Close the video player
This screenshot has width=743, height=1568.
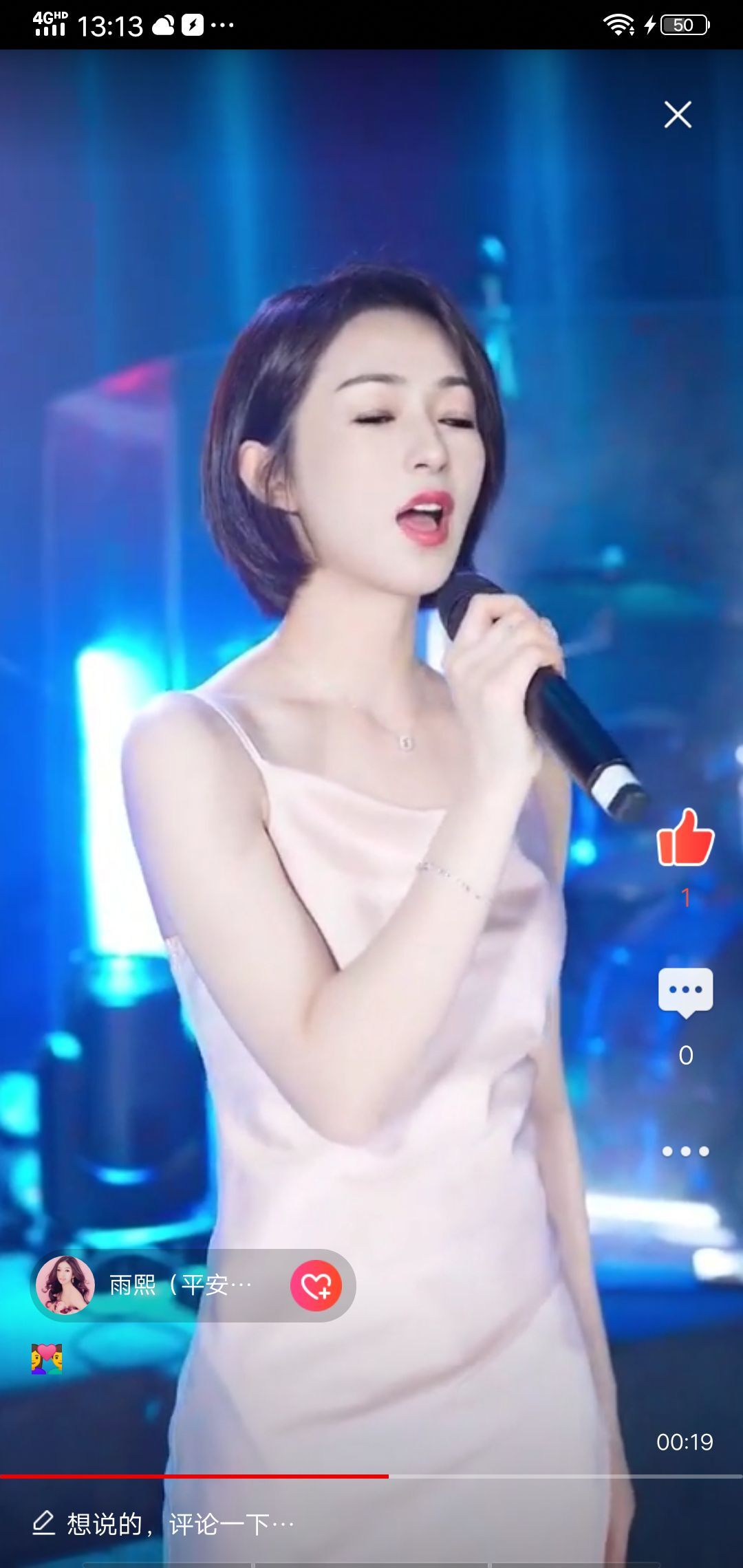[x=678, y=115]
